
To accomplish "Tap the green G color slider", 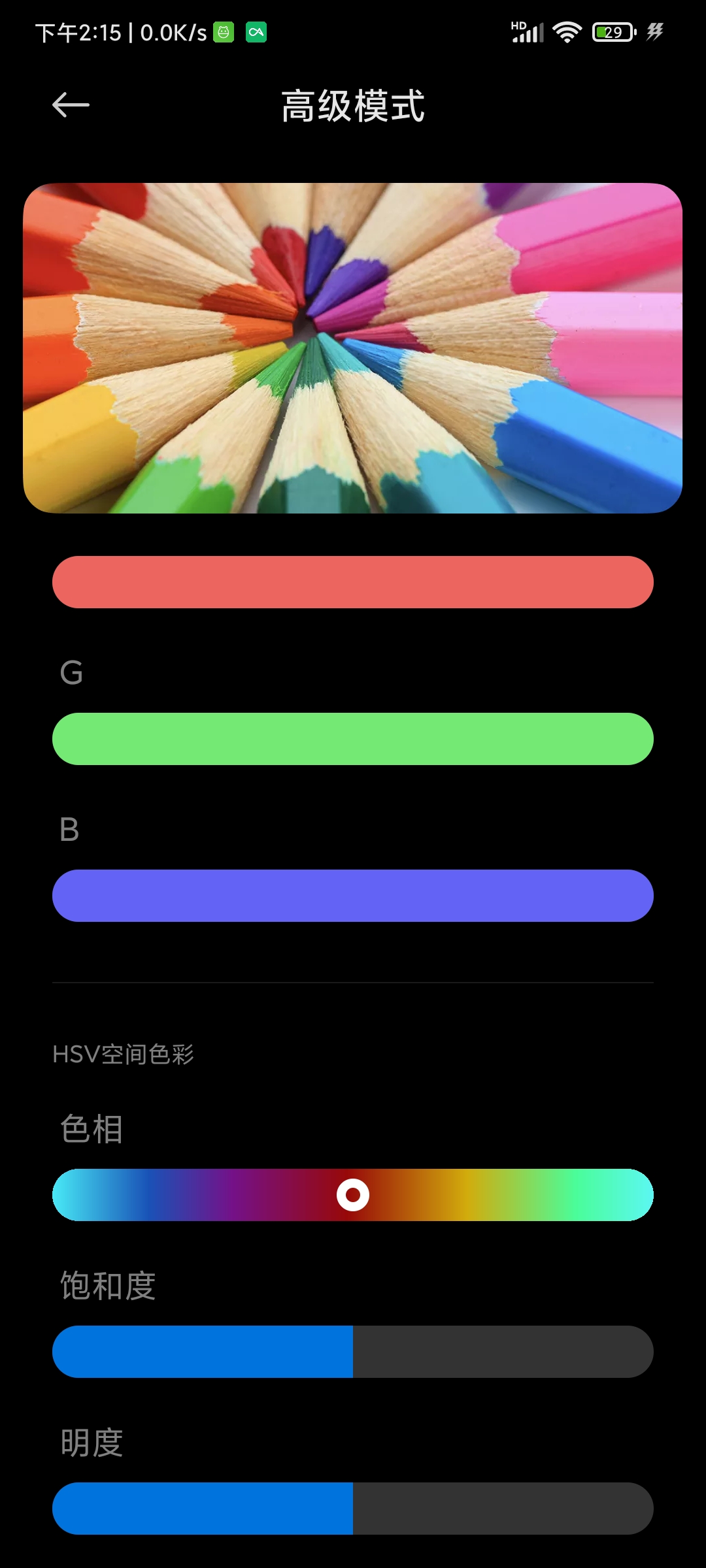I will 353,739.
